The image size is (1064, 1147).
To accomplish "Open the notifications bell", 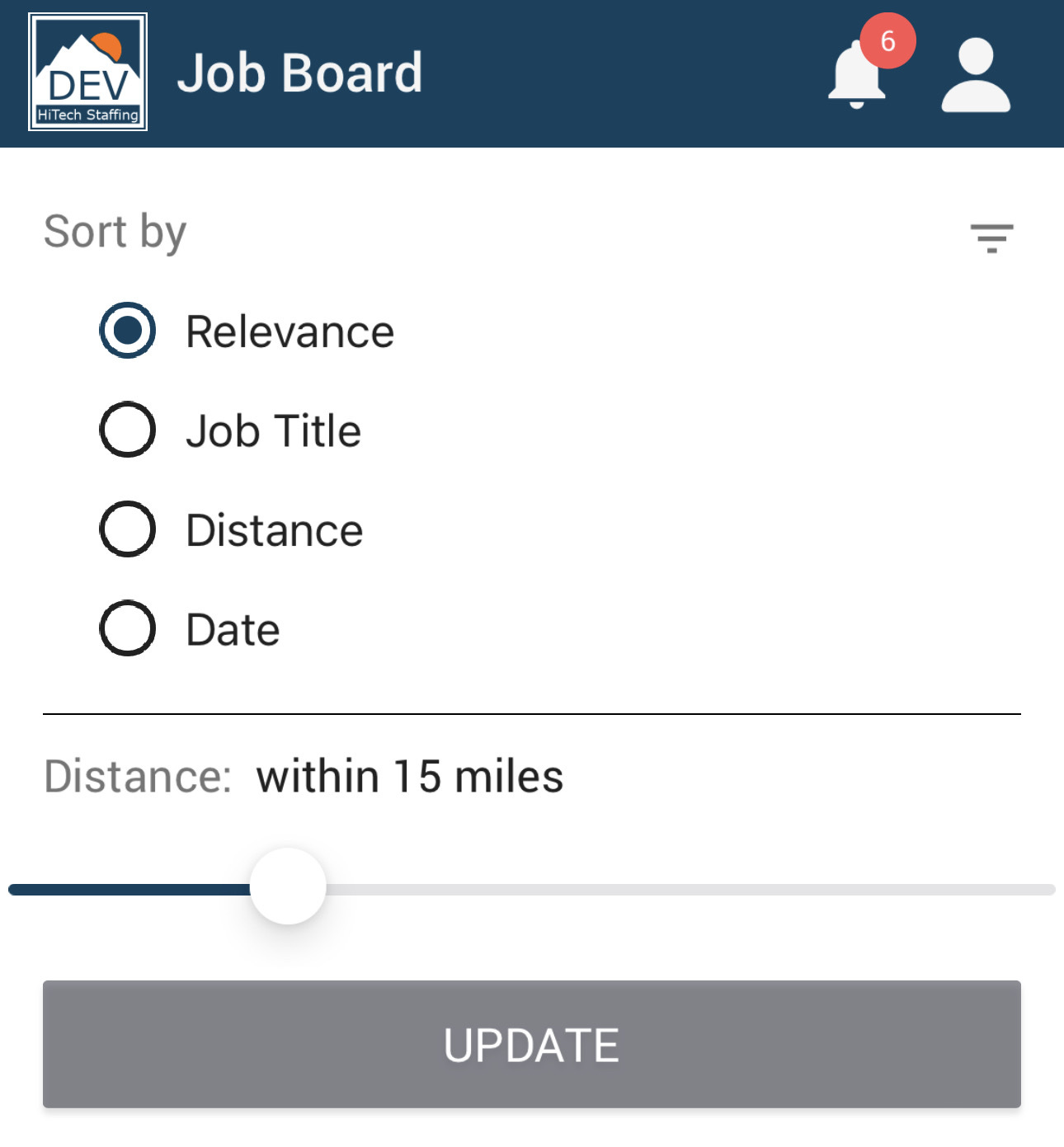I will coord(858,76).
